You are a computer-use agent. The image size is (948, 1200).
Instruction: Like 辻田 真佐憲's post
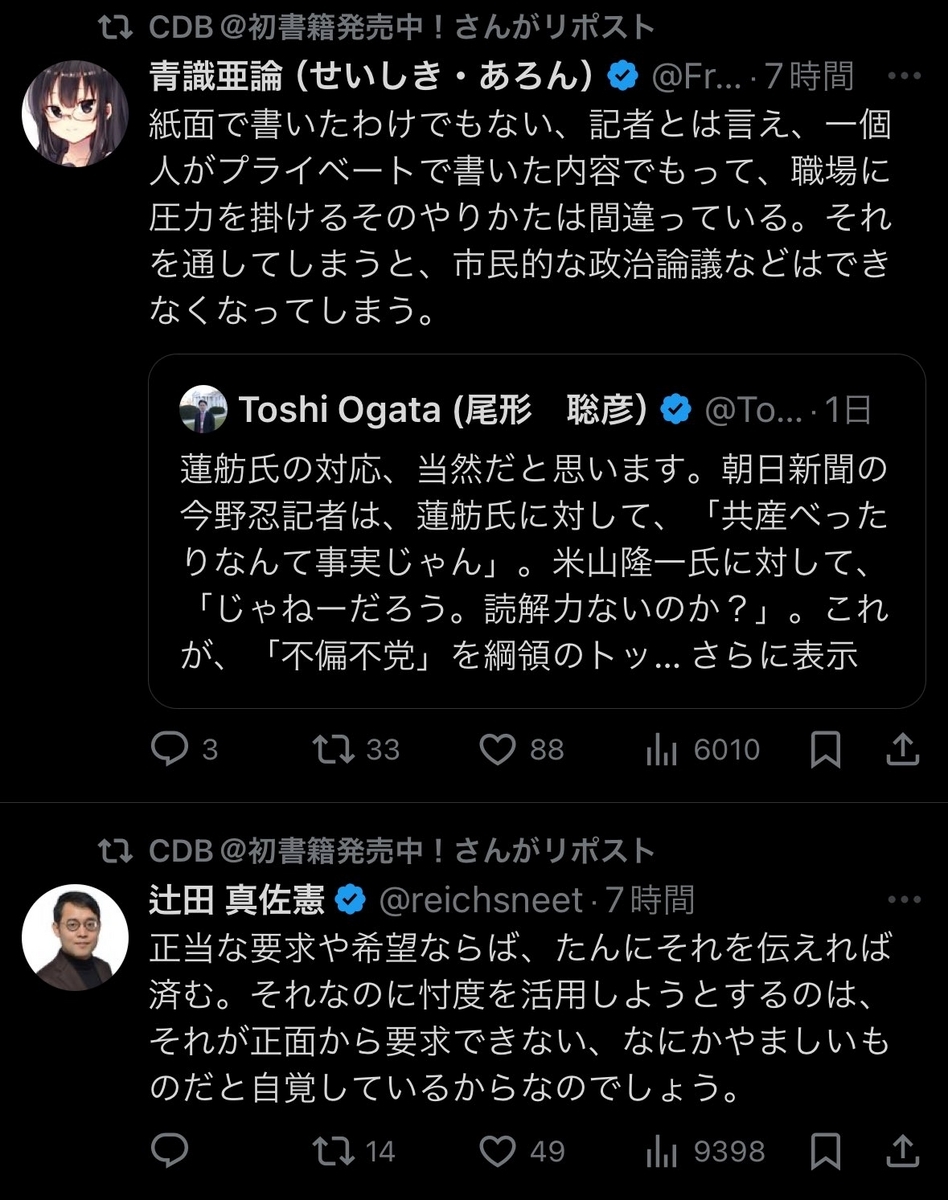click(498, 1150)
